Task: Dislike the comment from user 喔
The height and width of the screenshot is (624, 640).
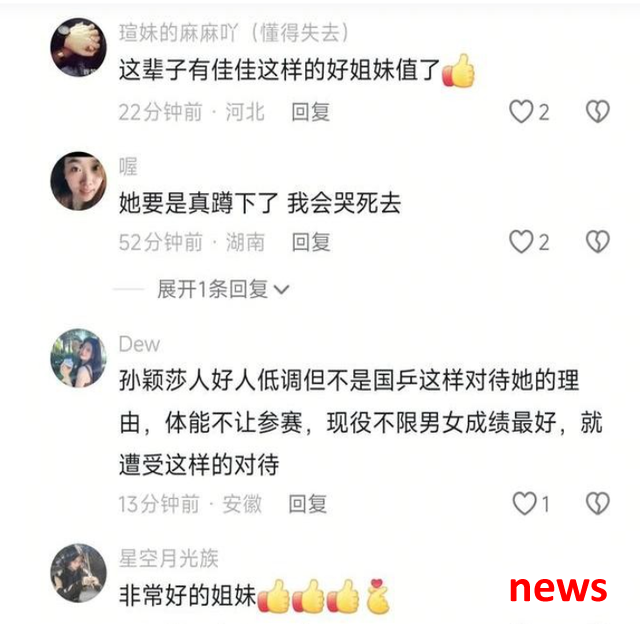Action: click(x=597, y=242)
